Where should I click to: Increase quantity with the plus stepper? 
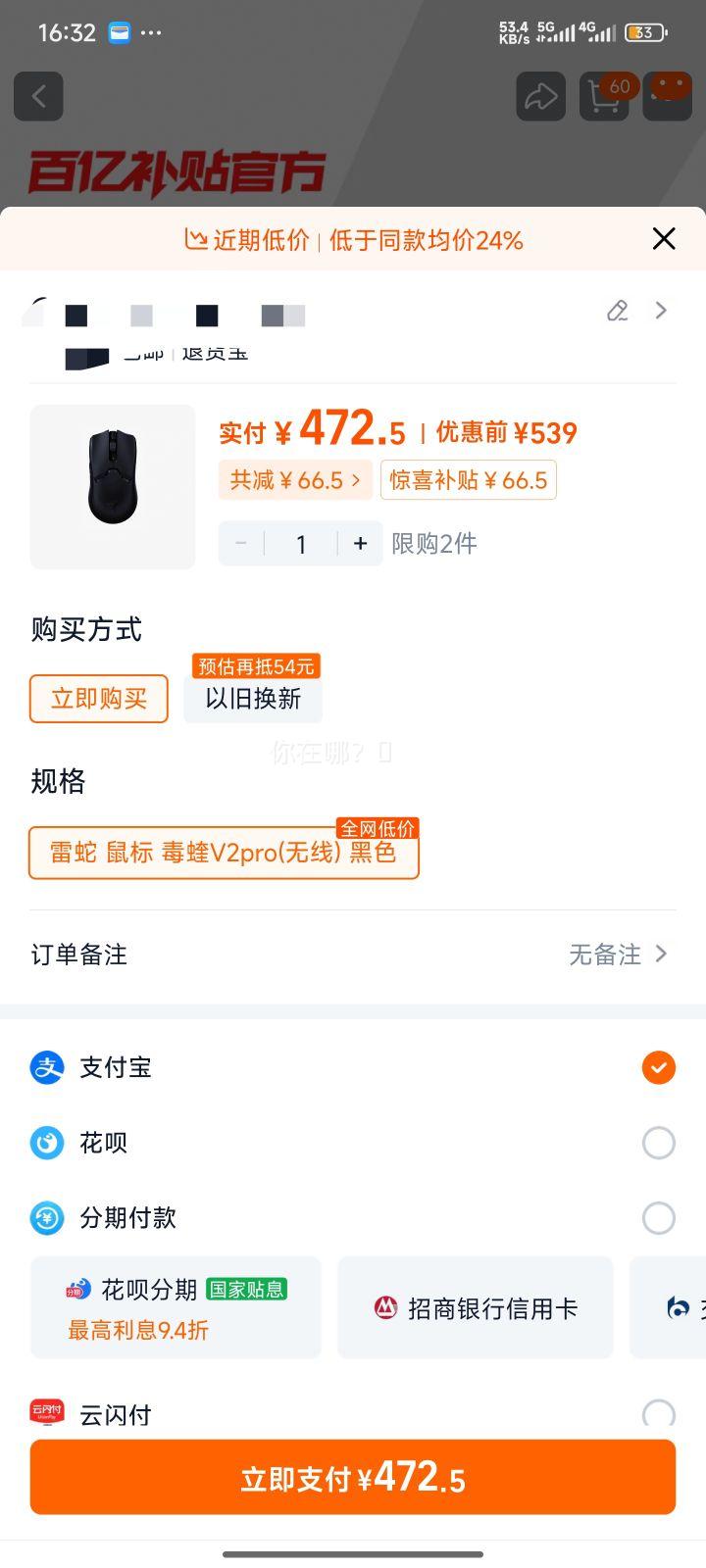tap(360, 543)
